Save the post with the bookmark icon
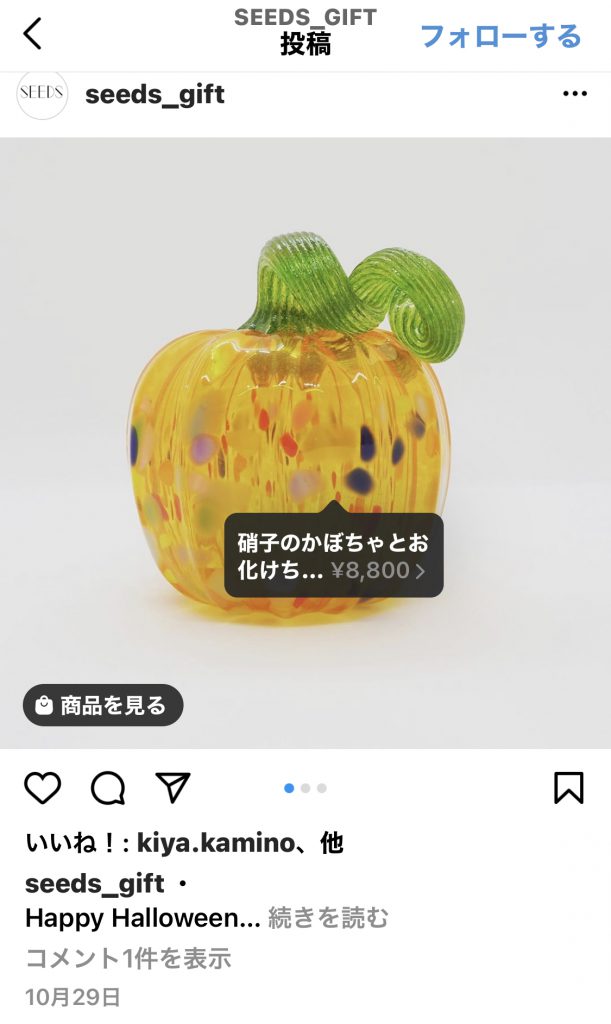Image resolution: width=611 pixels, height=1024 pixels. coord(568,788)
